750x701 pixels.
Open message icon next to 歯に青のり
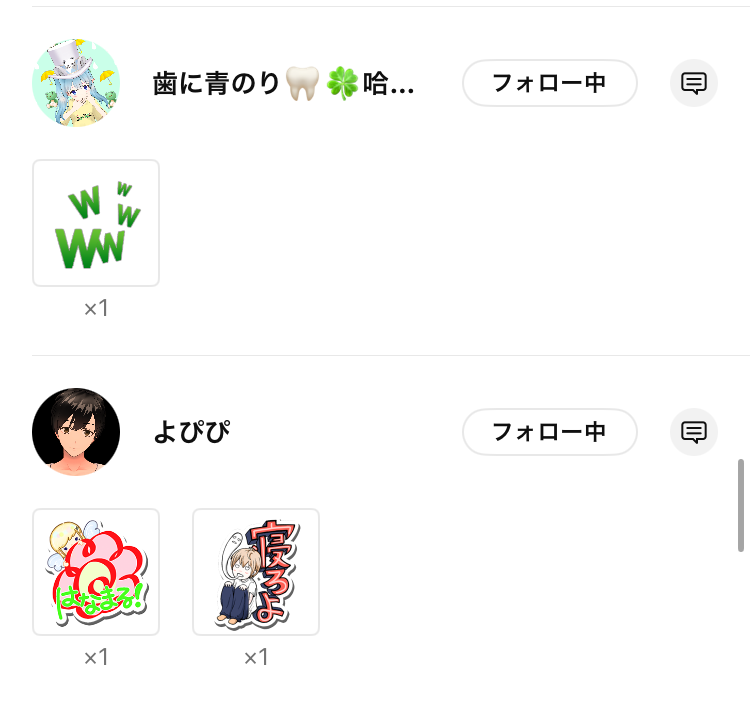coord(693,83)
